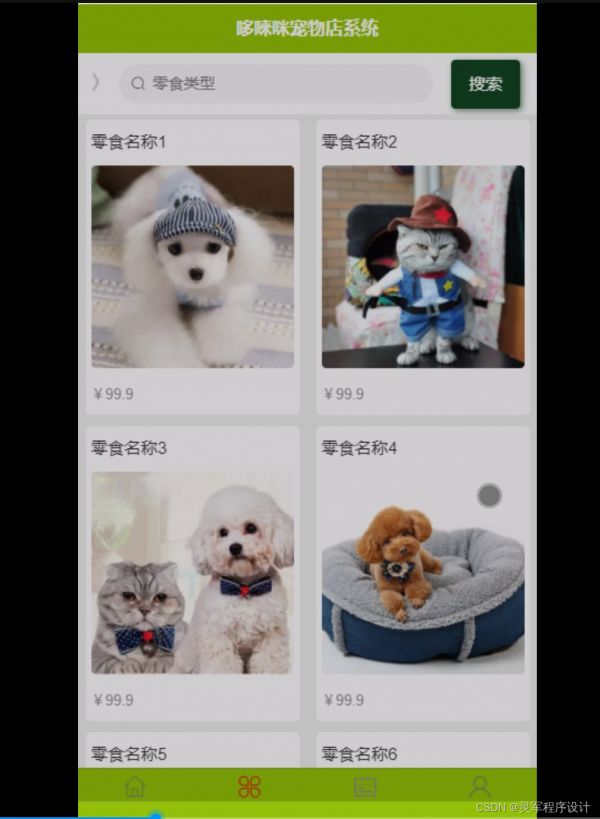This screenshot has height=819, width=600.
Task: Open the 零食名称1 product card
Action: click(x=193, y=267)
